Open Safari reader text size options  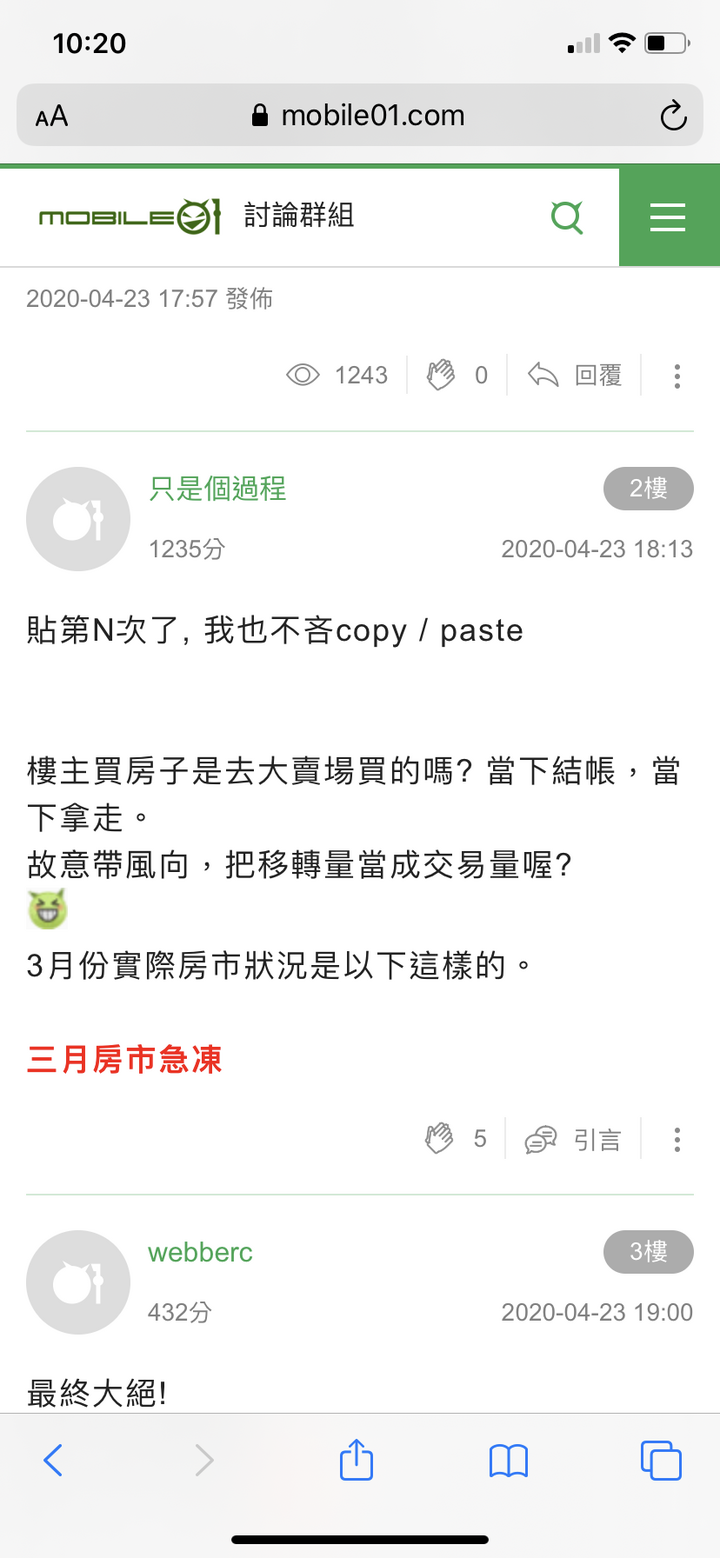click(x=52, y=116)
